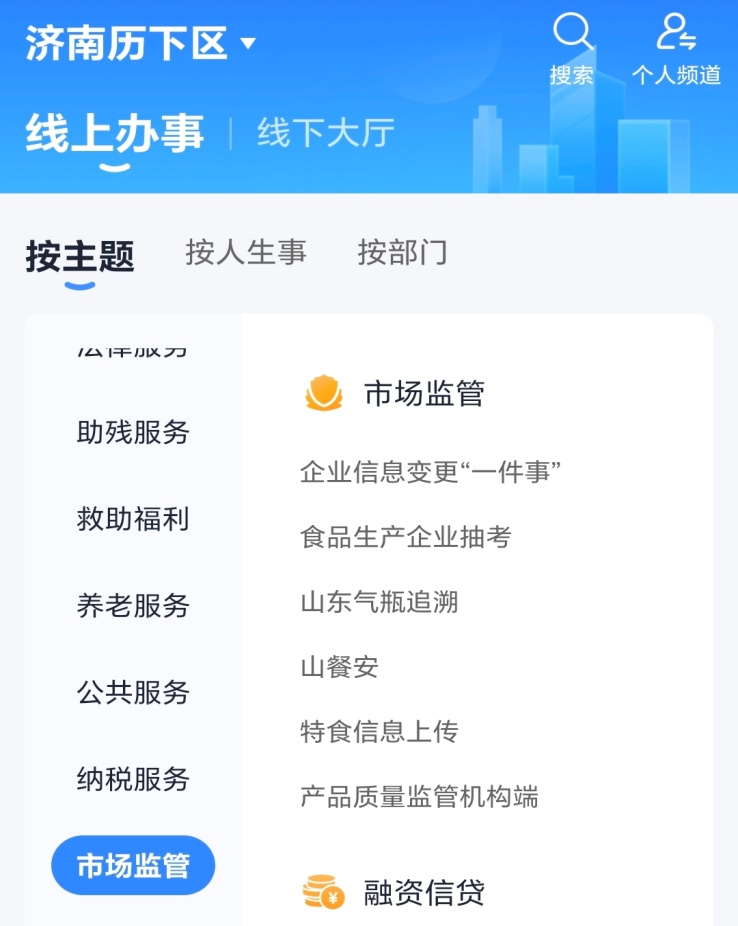Viewport: 738px width, 926px height.
Task: Select the 线上办事 tab
Action: click(115, 134)
